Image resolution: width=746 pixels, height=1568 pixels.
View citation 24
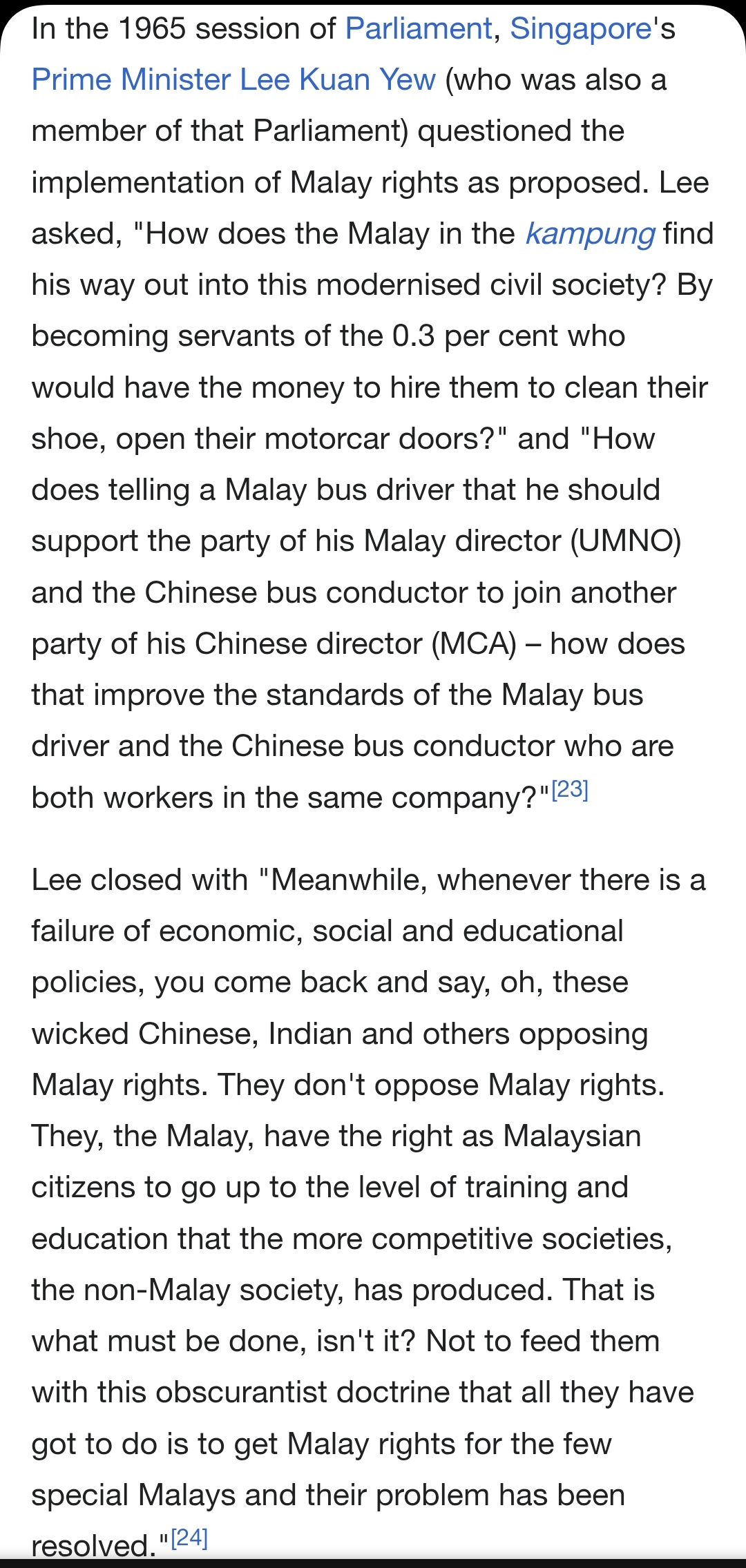tap(189, 1538)
